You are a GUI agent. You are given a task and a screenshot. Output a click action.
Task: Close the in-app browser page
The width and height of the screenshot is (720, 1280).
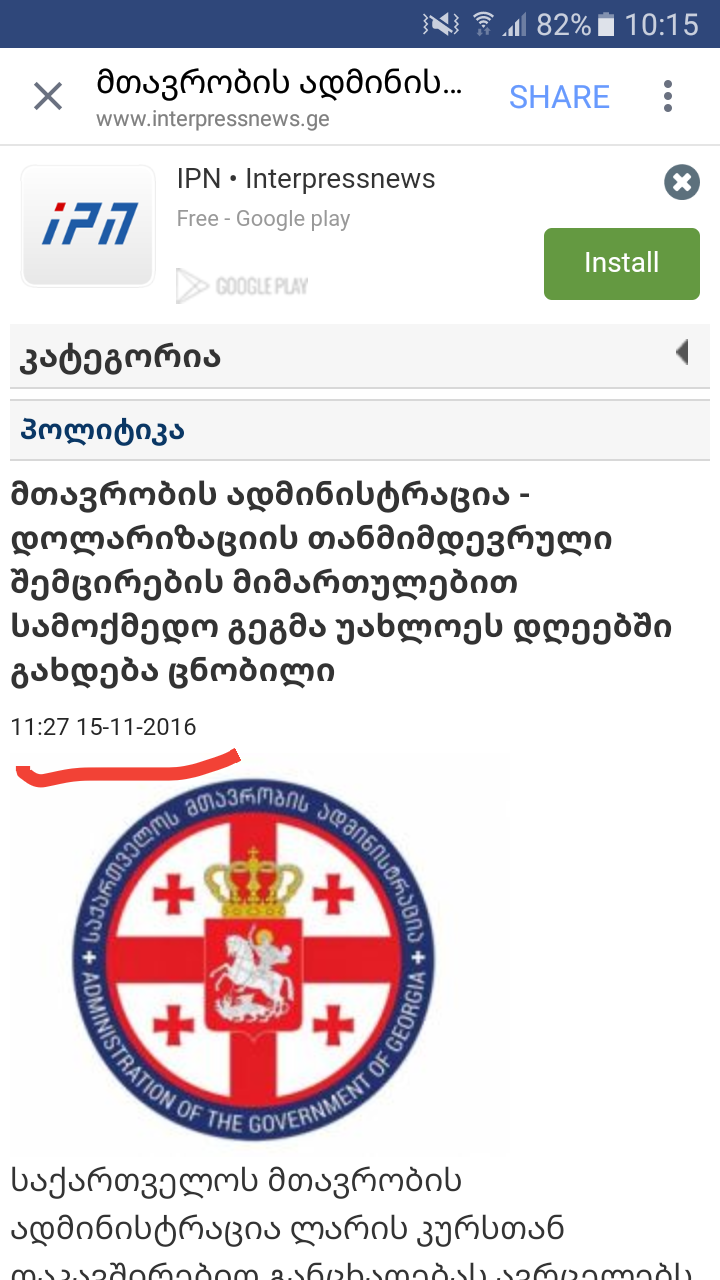click(x=48, y=97)
